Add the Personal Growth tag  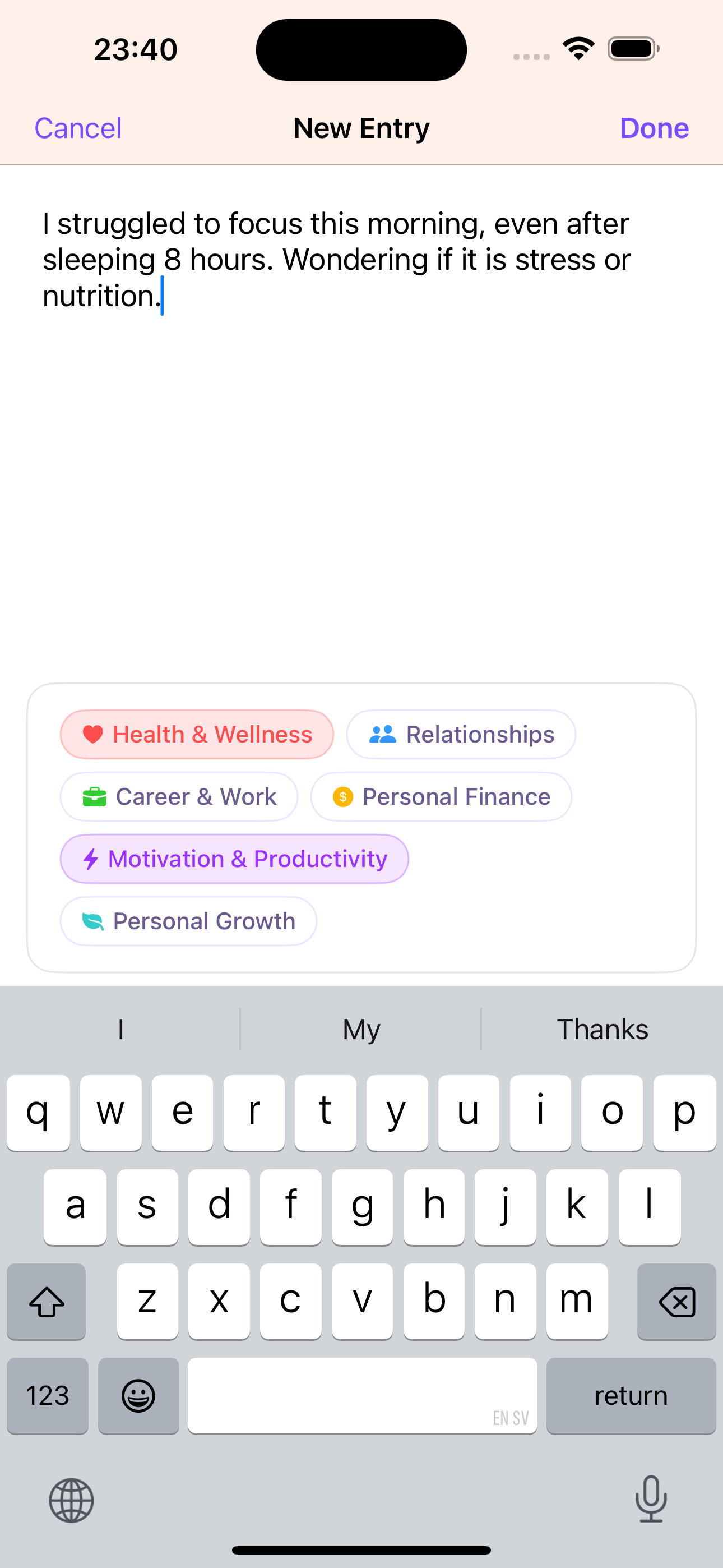click(x=188, y=920)
